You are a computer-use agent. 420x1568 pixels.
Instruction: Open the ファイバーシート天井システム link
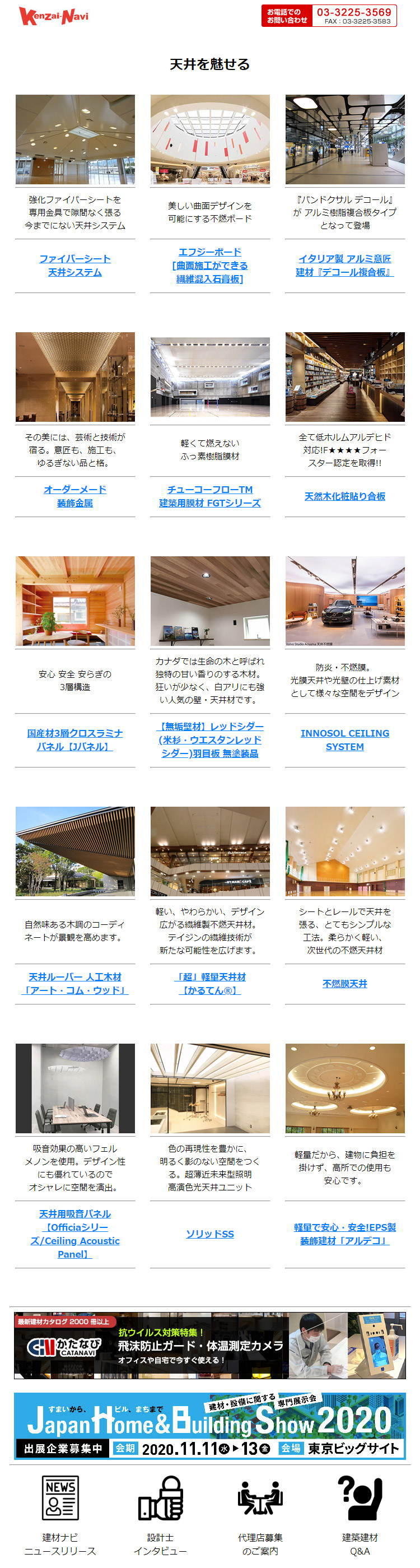(75, 266)
